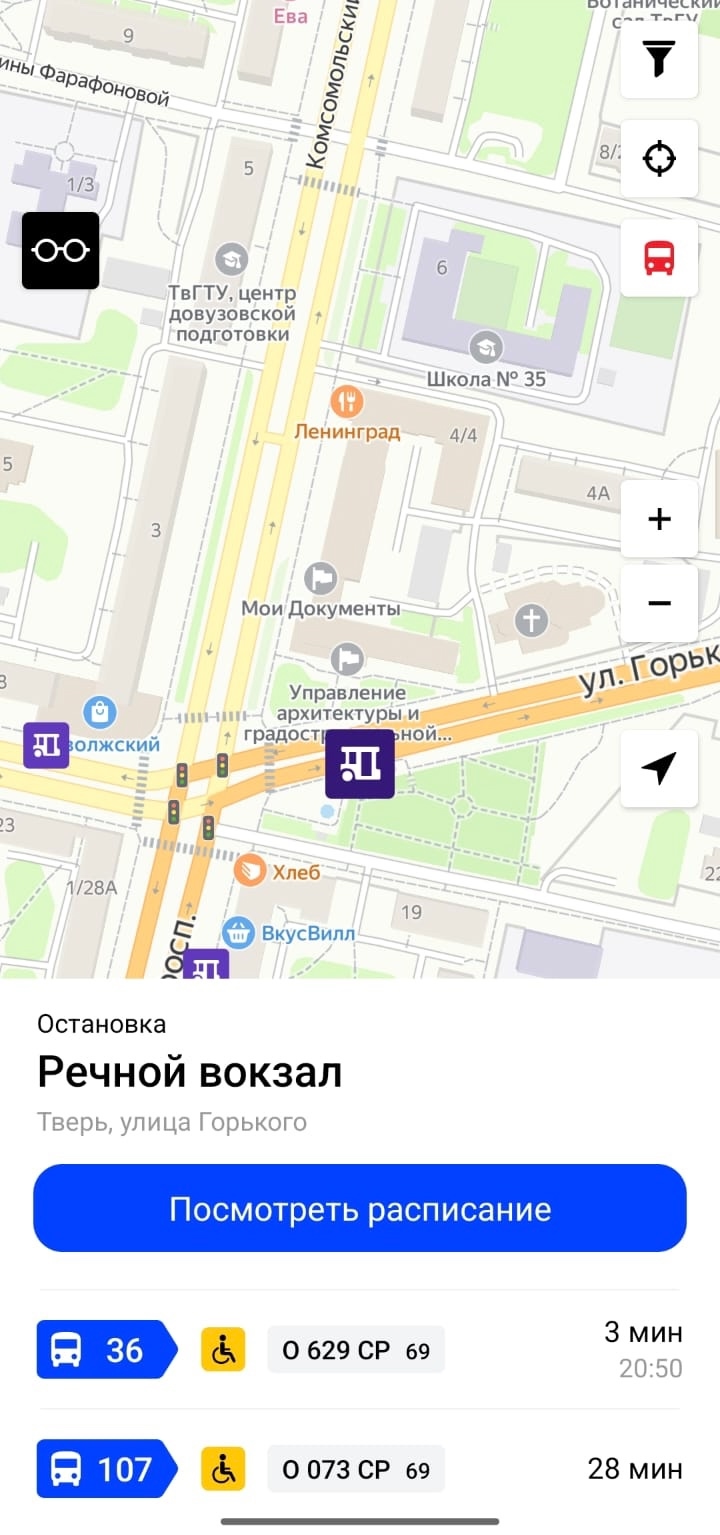The image size is (720, 1535).
Task: Center map with the crosshair button
Action: (x=659, y=158)
